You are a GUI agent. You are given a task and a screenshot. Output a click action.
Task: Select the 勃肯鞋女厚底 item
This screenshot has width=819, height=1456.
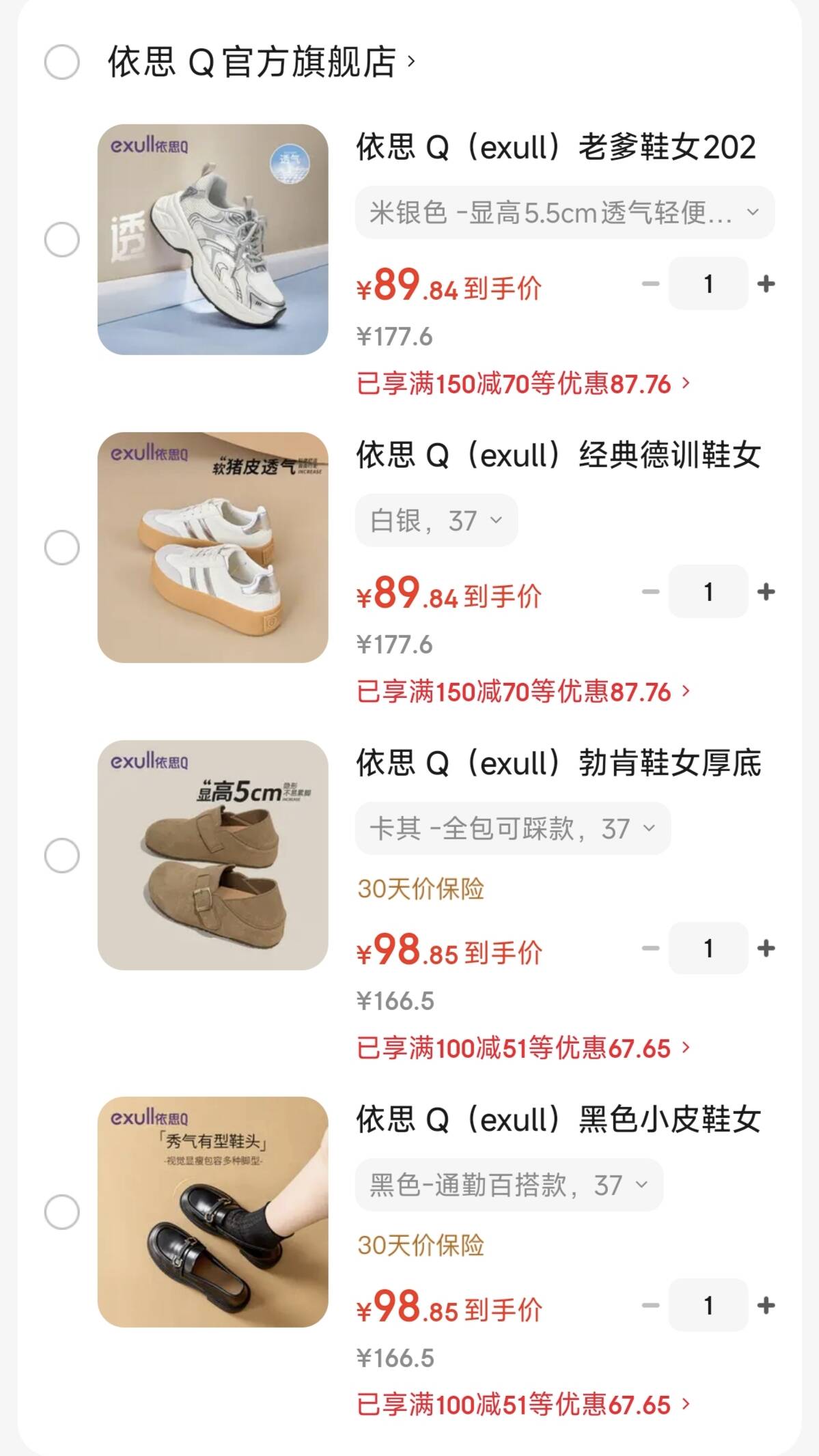[62, 856]
